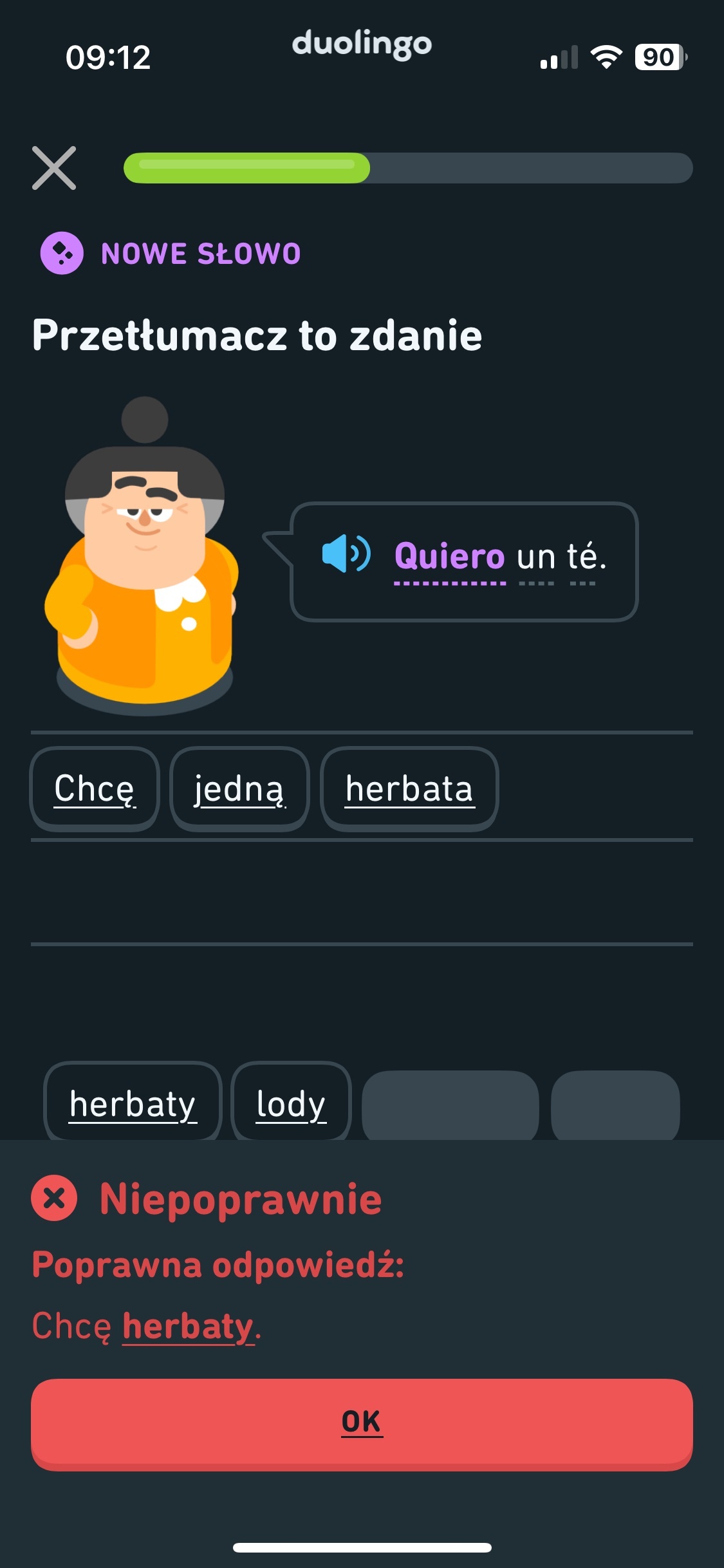Tap the word Quiero for a hint
Image resolution: width=724 pixels, height=1568 pixels.
click(x=449, y=556)
